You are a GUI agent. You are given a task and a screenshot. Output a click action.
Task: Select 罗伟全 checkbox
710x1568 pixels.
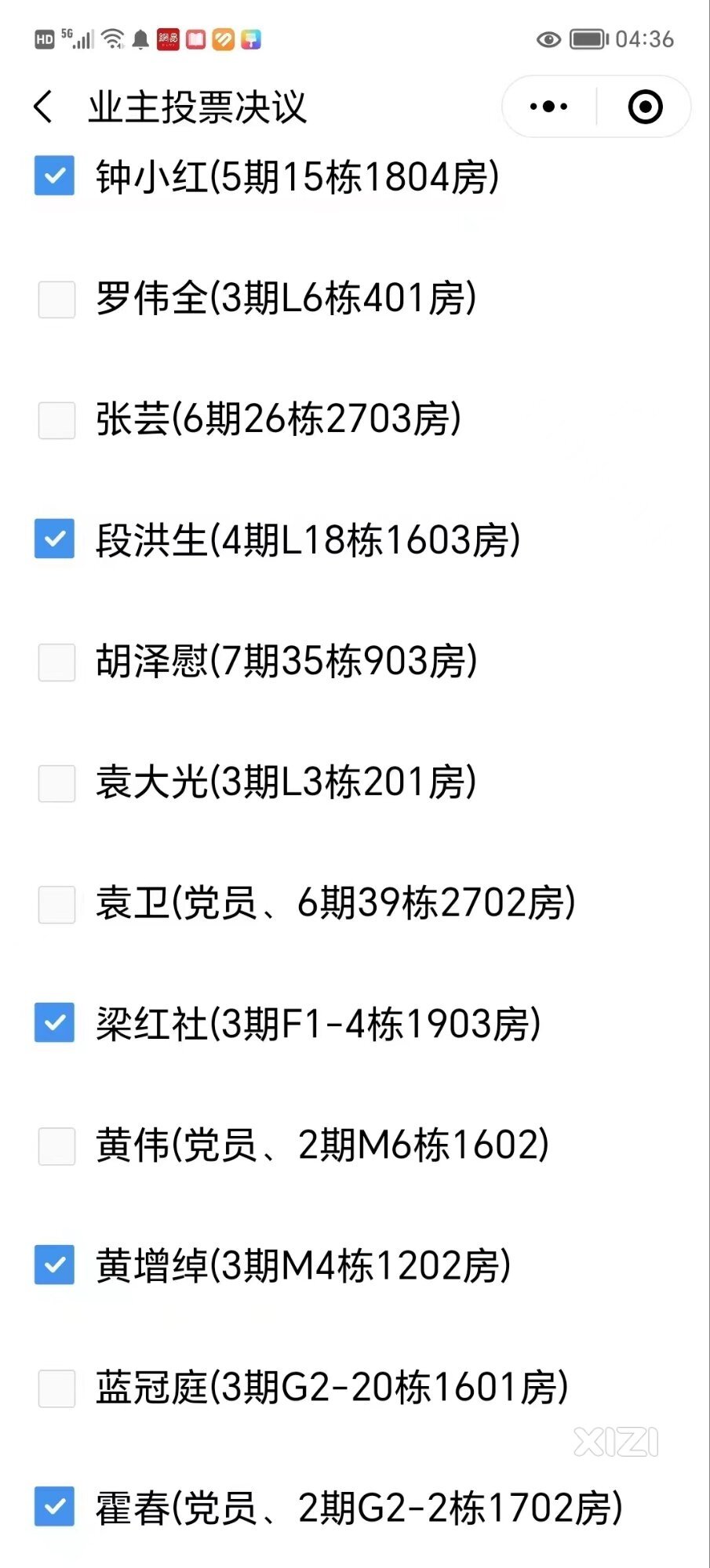click(x=56, y=299)
